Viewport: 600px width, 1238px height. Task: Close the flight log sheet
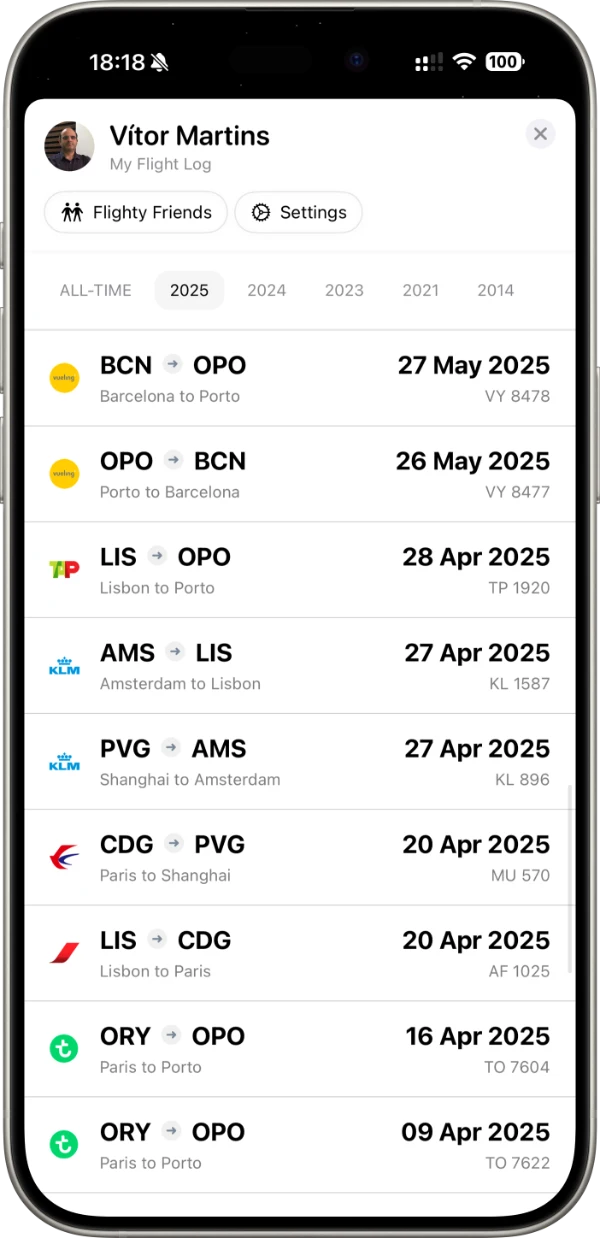pos(540,134)
